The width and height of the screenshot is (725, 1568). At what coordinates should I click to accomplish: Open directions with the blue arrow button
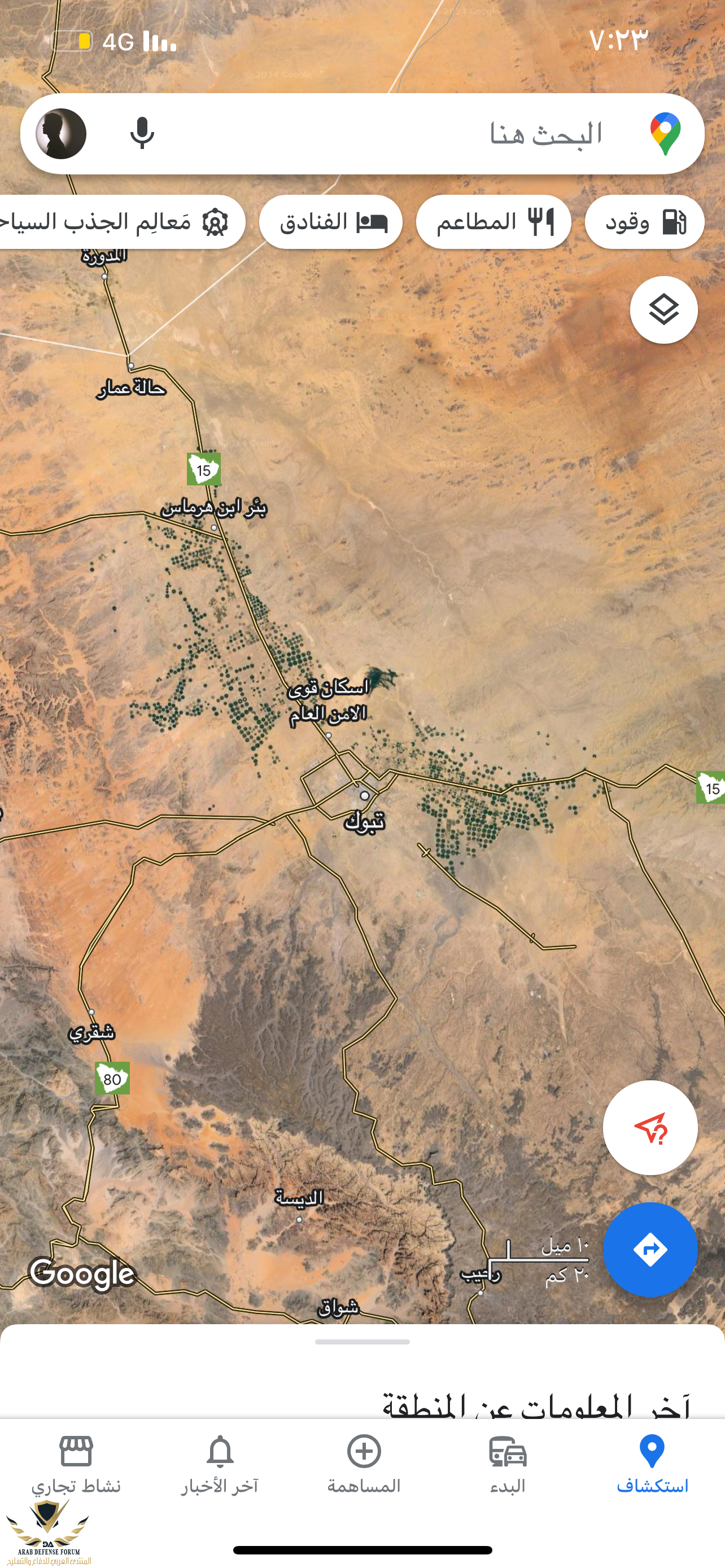(649, 1249)
